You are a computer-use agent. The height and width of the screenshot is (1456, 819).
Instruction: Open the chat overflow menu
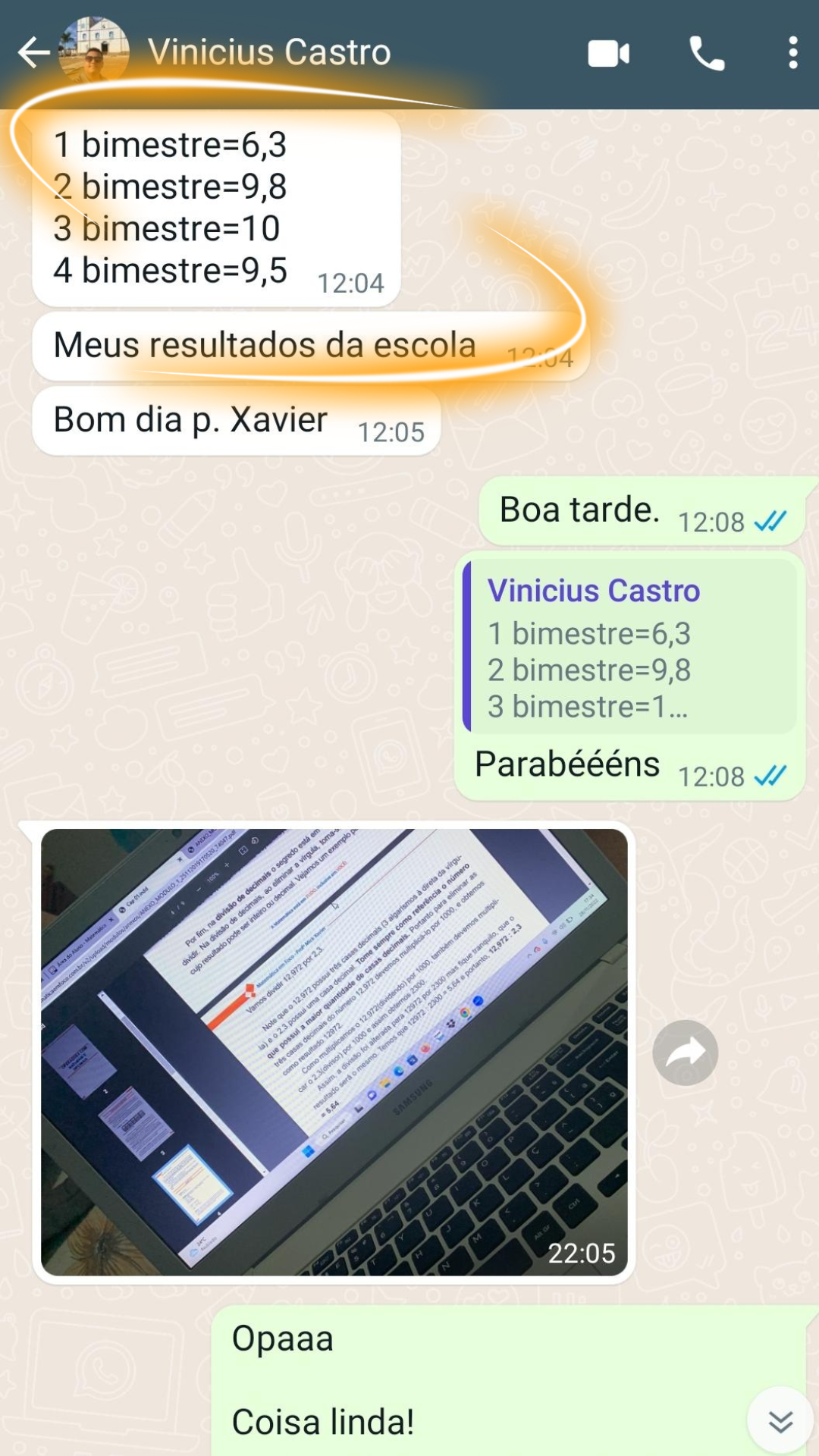click(792, 54)
